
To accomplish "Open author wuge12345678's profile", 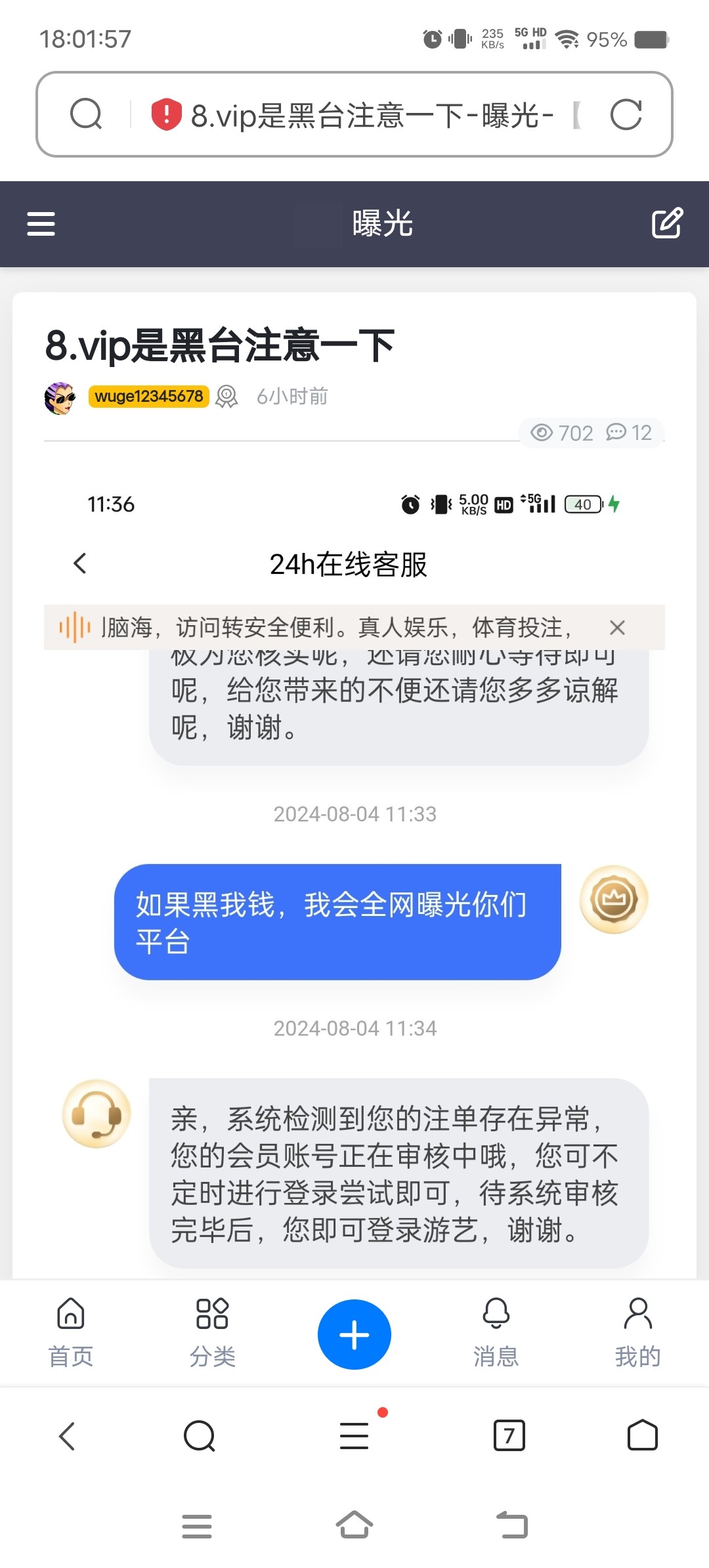I will pos(149,397).
